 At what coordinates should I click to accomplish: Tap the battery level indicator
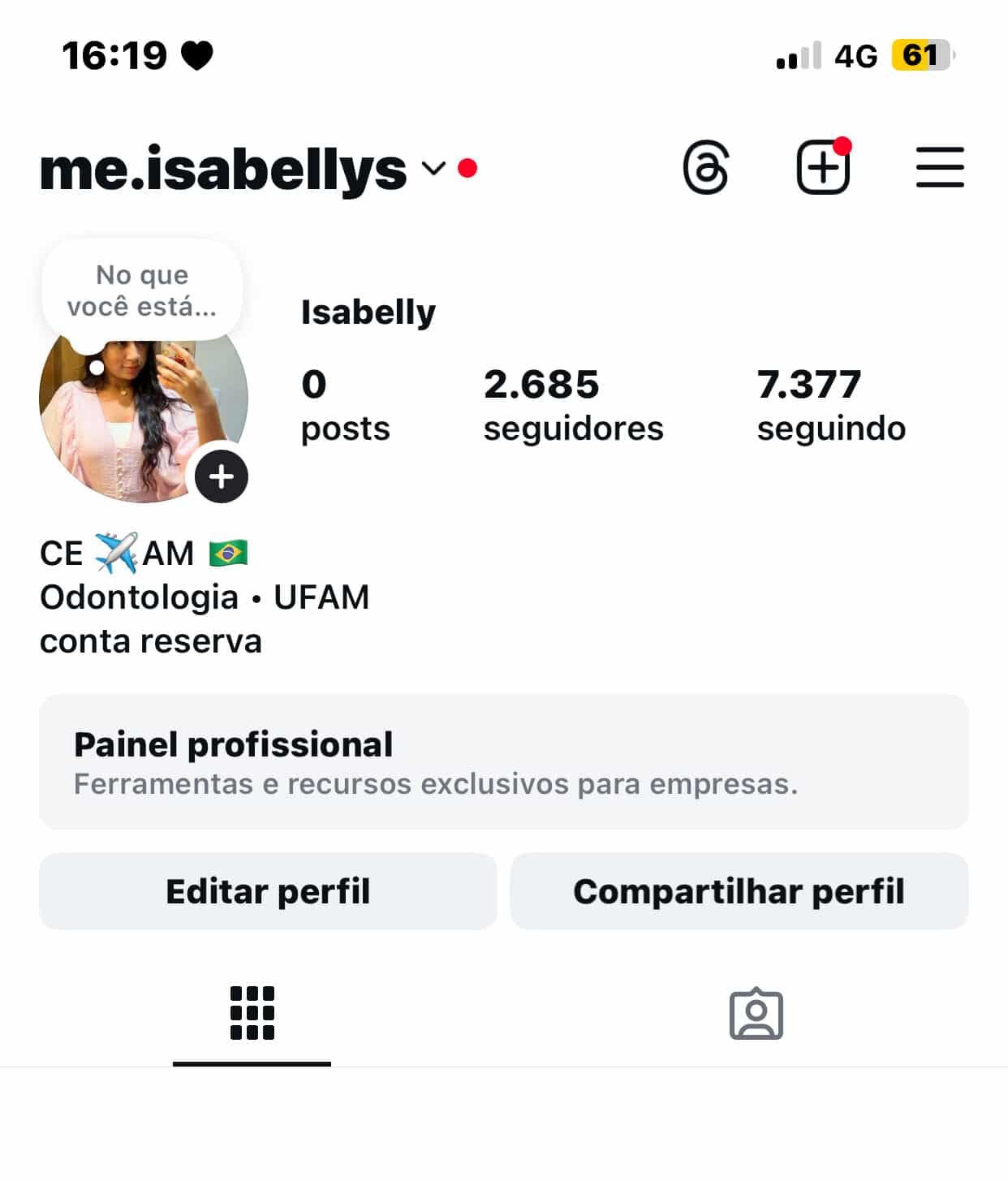[x=924, y=55]
